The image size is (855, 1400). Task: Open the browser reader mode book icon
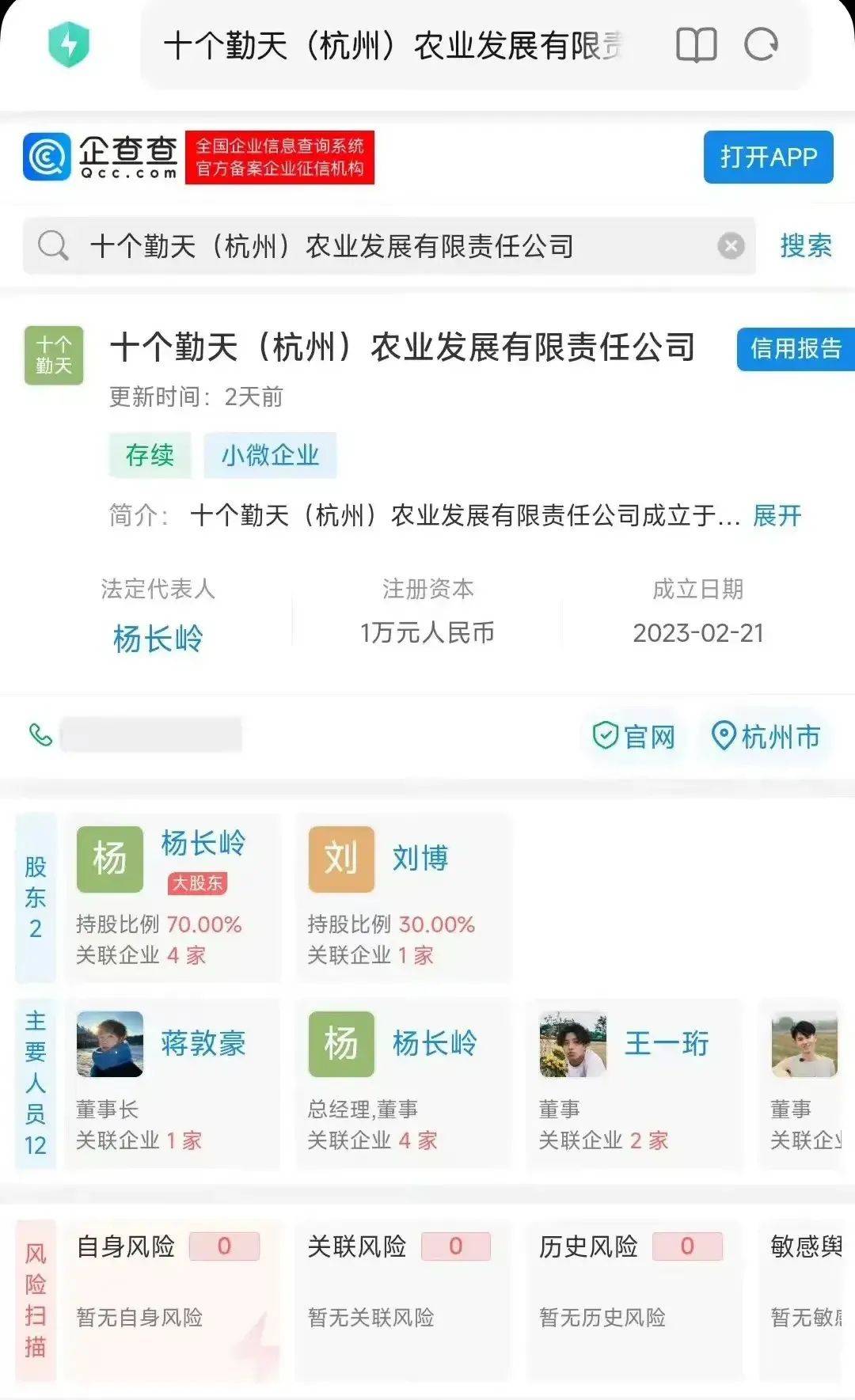pyautogui.click(x=696, y=45)
